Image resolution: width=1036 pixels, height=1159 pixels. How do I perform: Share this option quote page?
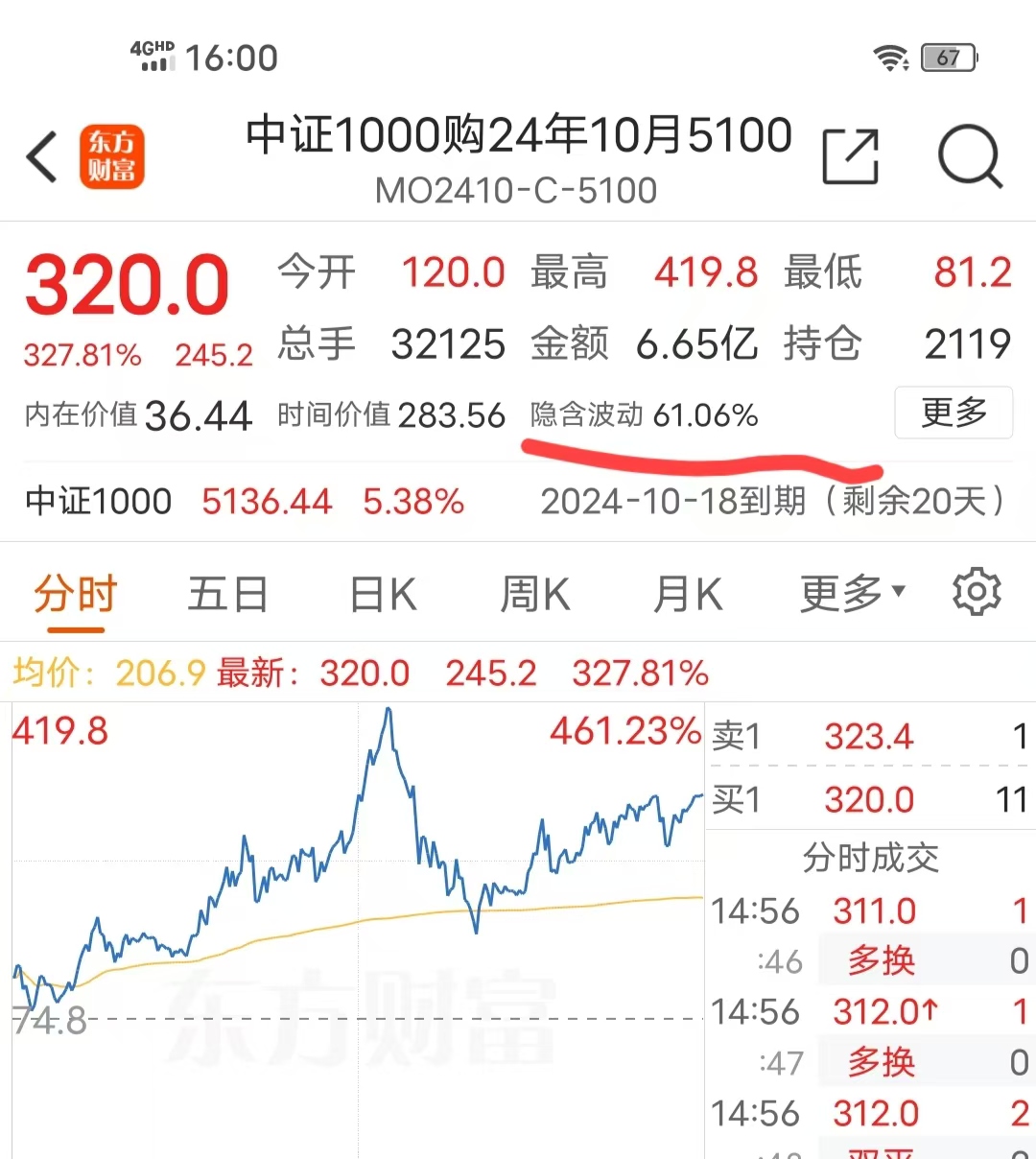click(850, 156)
